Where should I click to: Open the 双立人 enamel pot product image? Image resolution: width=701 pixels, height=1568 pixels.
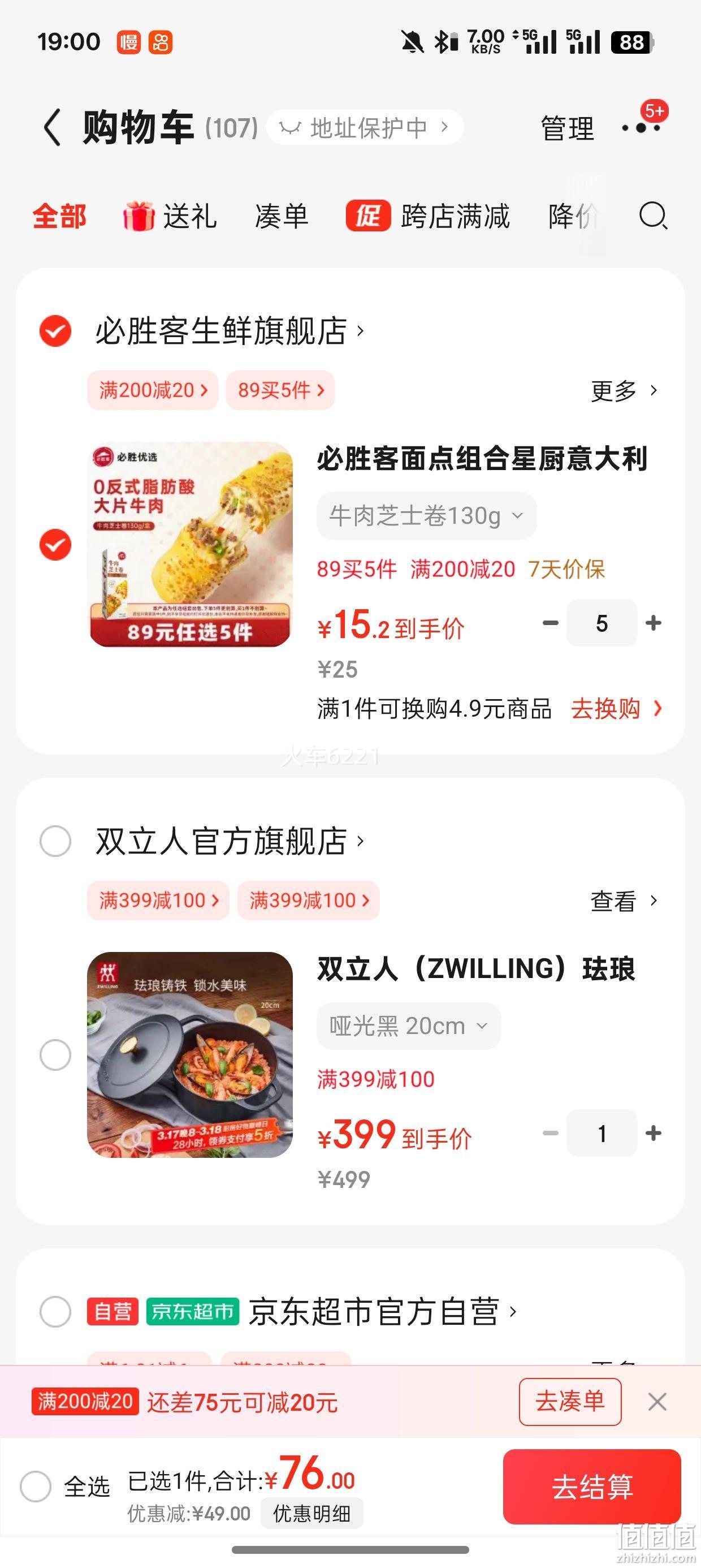point(190,1054)
